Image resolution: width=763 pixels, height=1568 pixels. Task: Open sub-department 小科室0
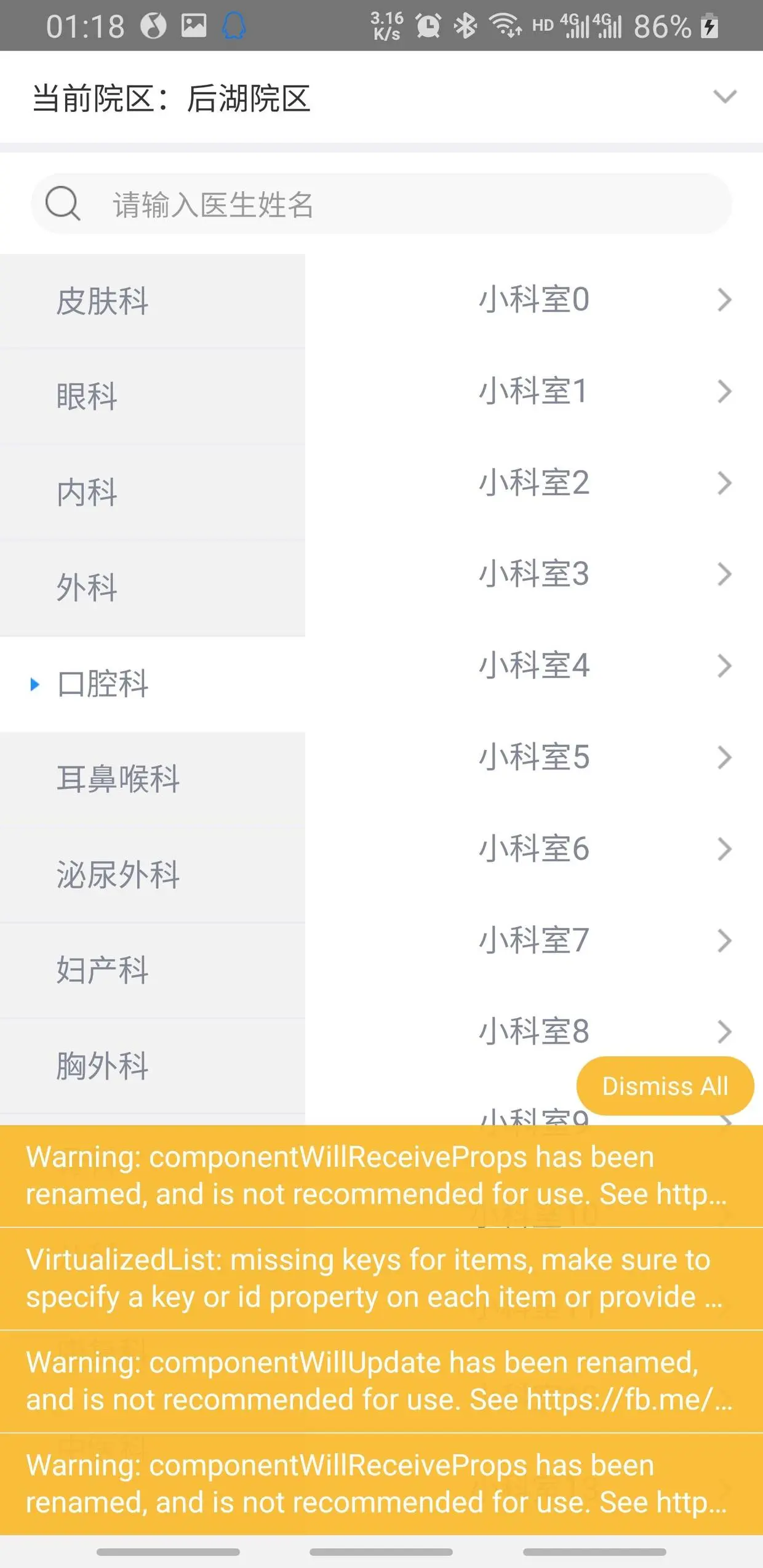[534, 300]
